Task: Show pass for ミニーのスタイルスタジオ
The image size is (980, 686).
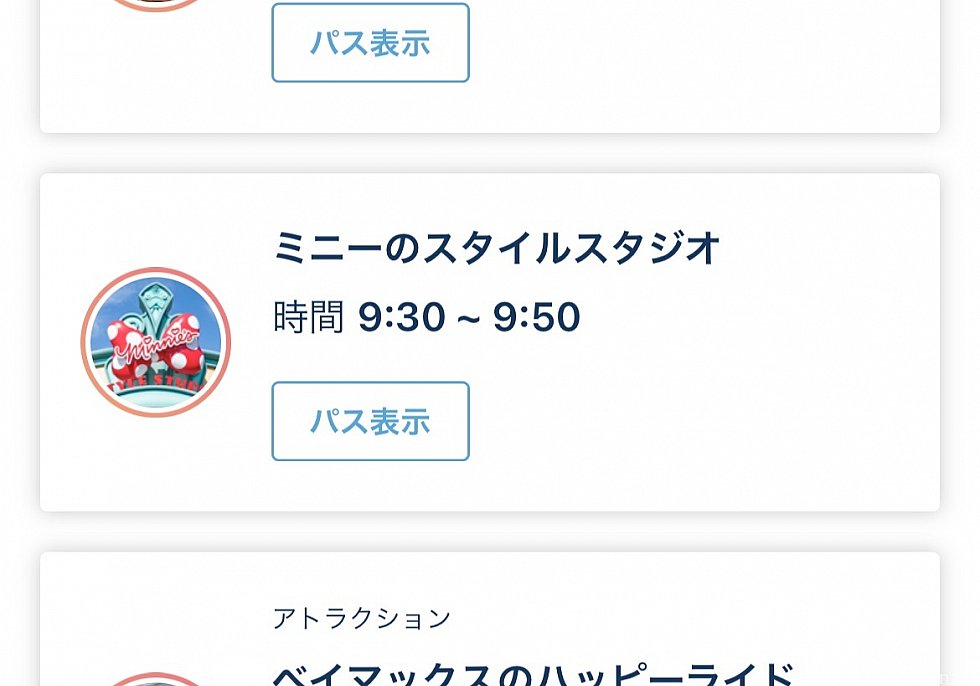Action: pos(370,421)
